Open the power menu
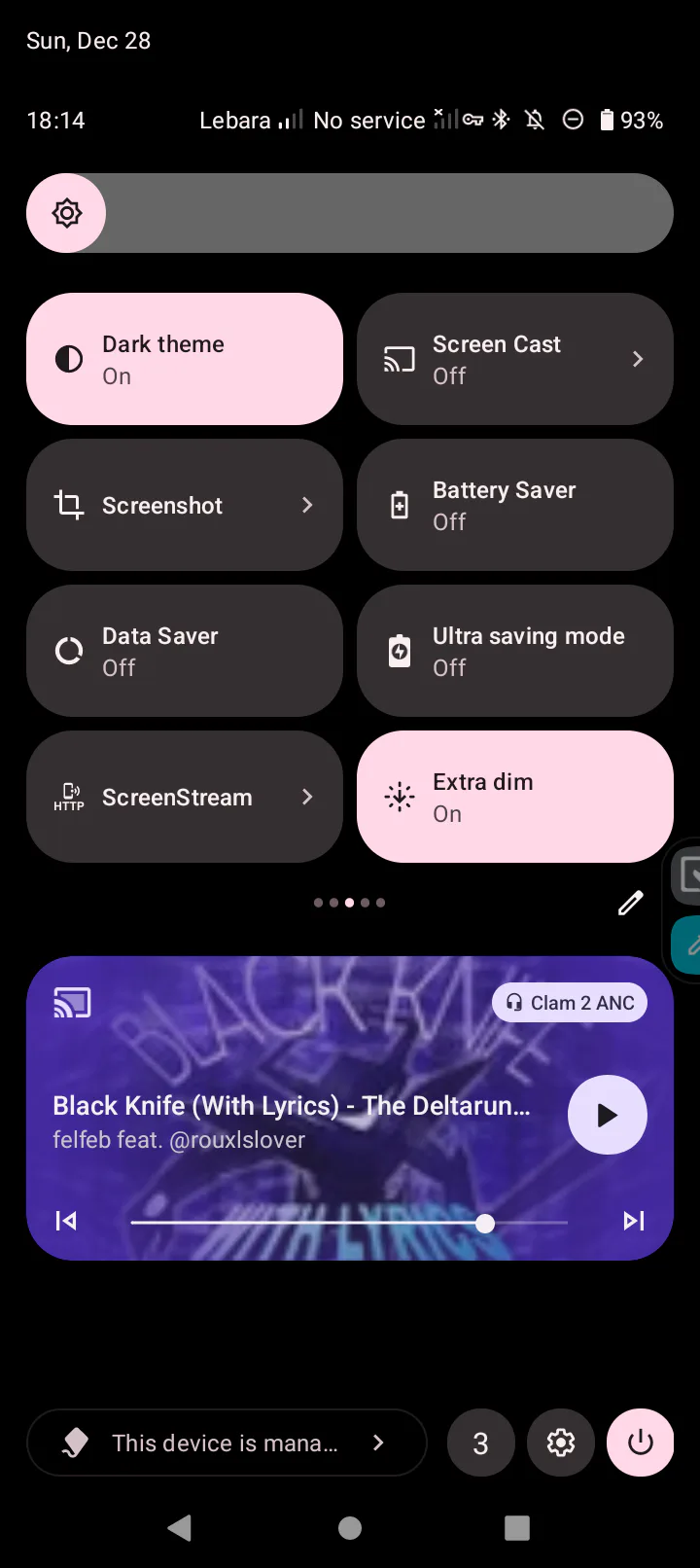This screenshot has height=1568, width=700. pos(640,1443)
